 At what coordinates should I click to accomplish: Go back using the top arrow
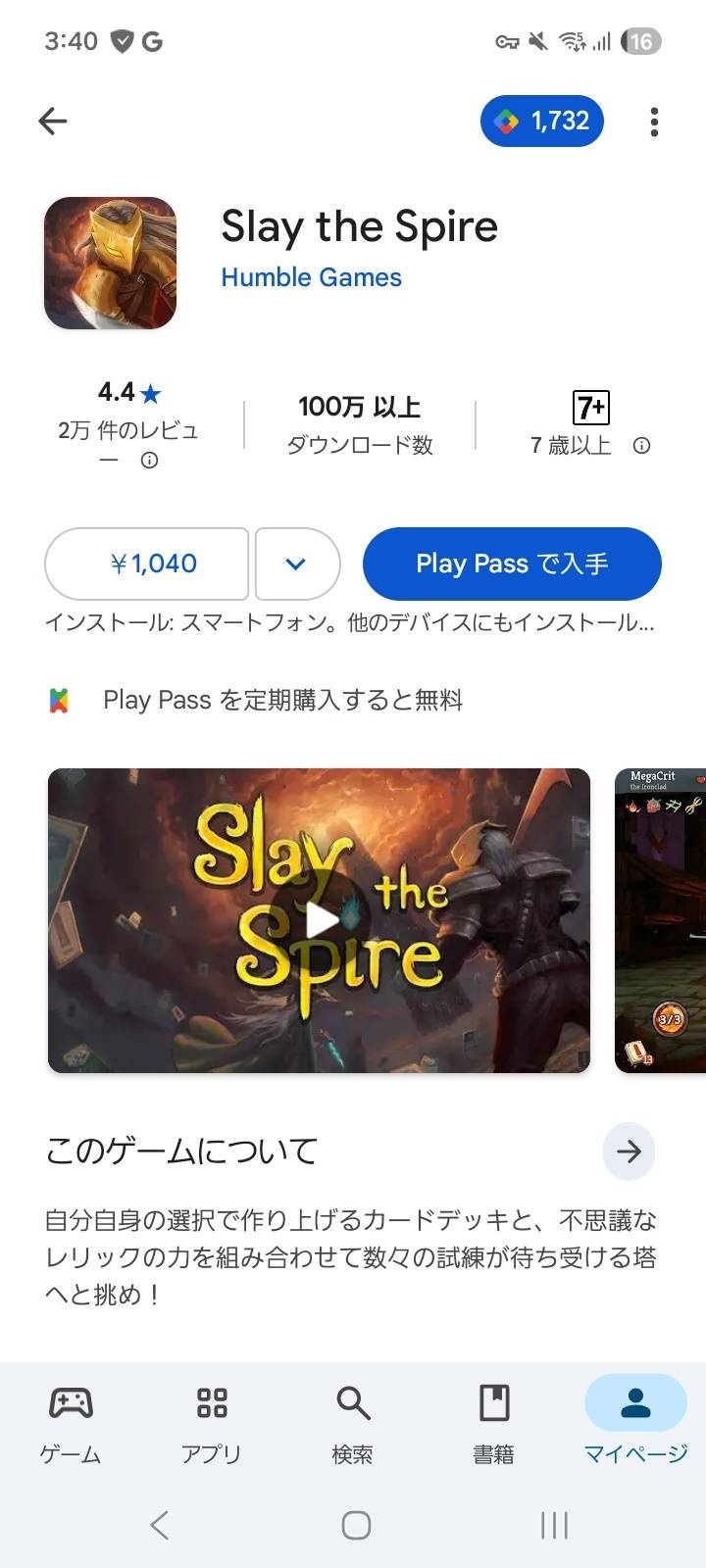click(x=53, y=121)
